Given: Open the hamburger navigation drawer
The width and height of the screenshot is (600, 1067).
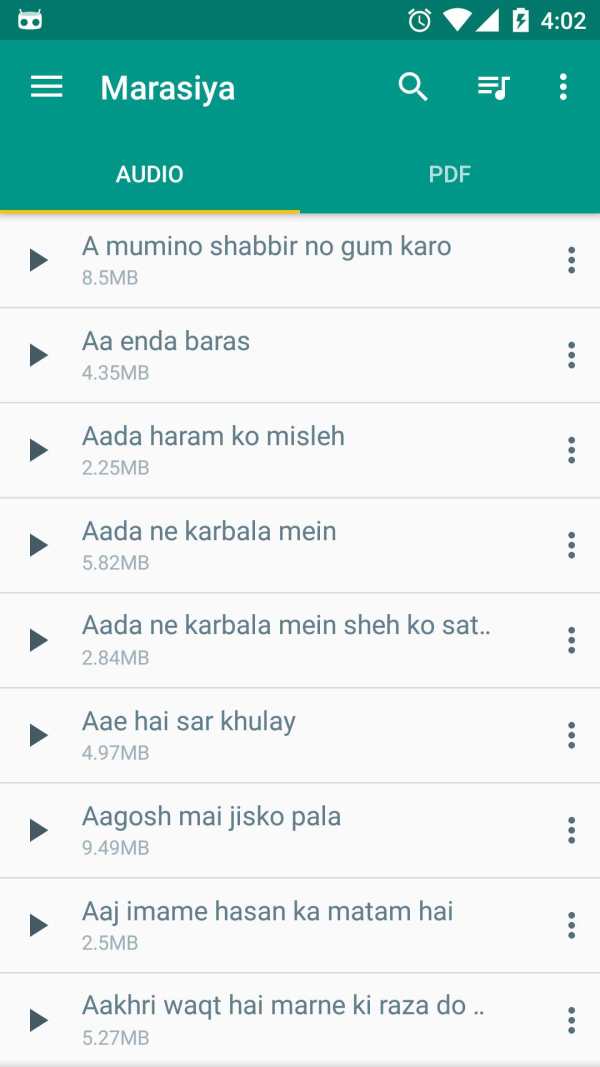Looking at the screenshot, I should [46, 87].
